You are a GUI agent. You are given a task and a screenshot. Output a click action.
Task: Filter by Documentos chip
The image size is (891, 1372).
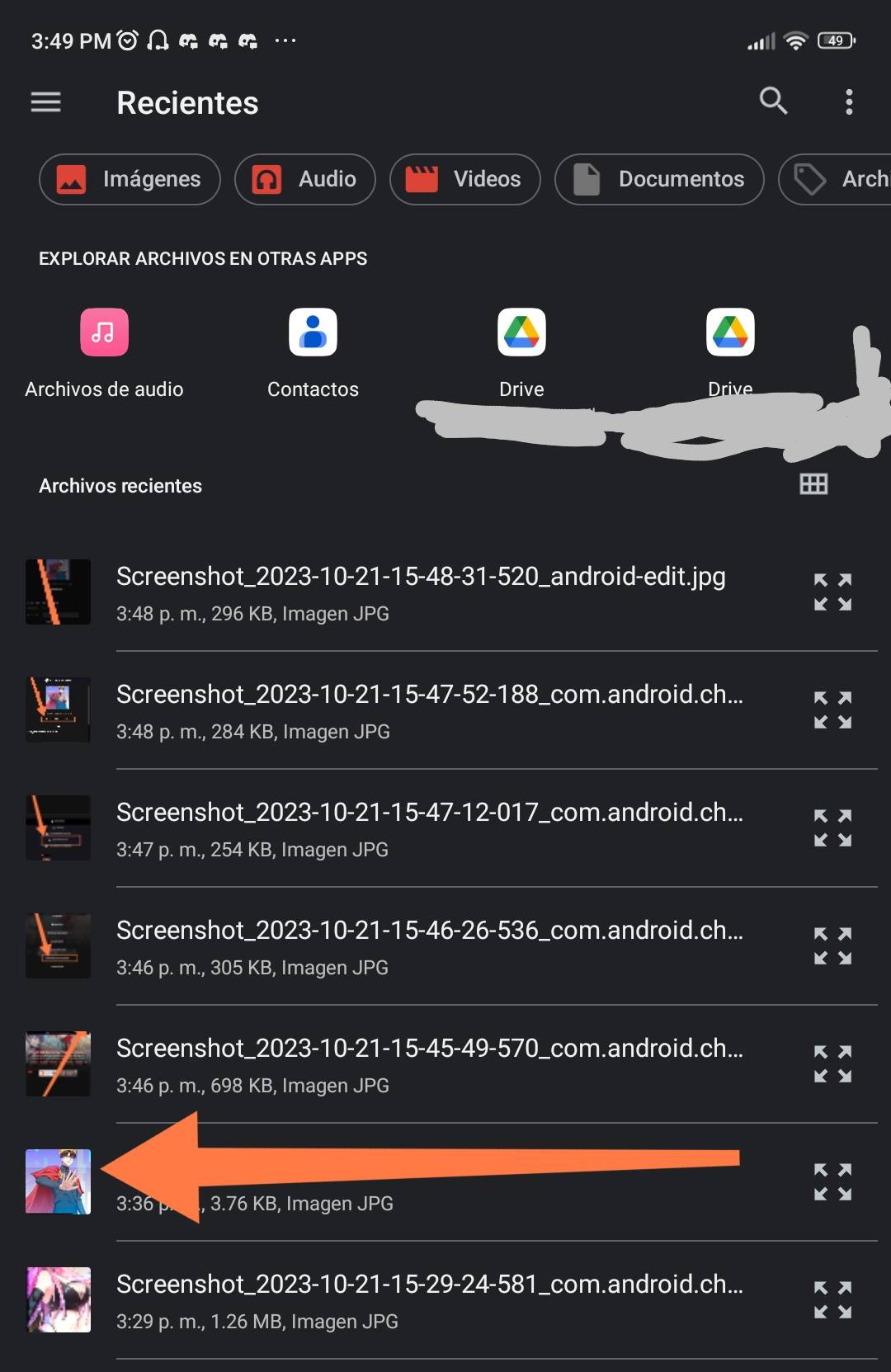coord(659,179)
